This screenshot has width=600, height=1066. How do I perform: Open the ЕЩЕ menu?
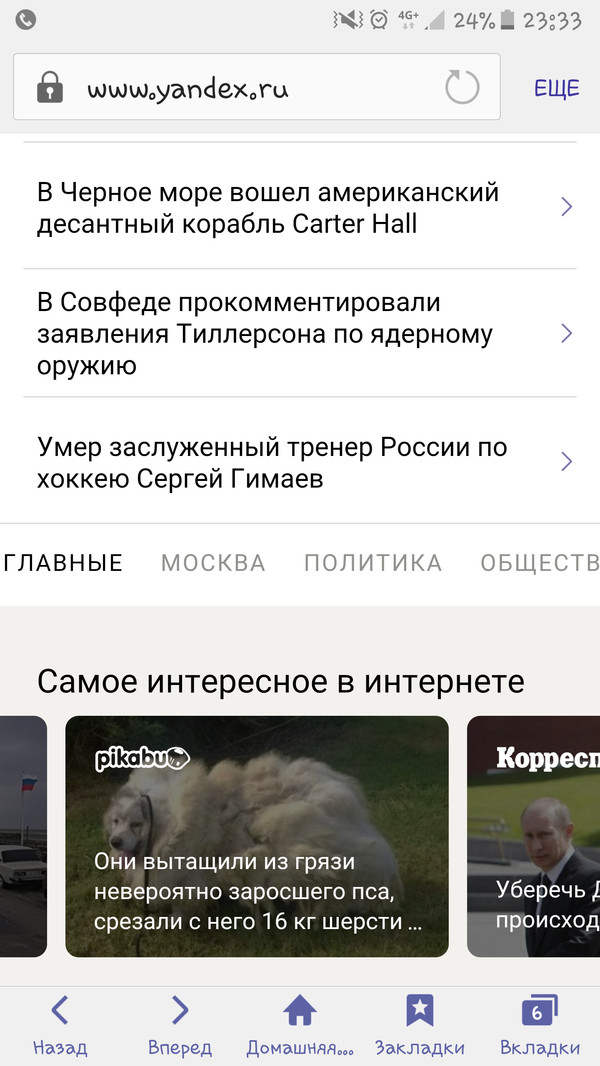pyautogui.click(x=556, y=88)
